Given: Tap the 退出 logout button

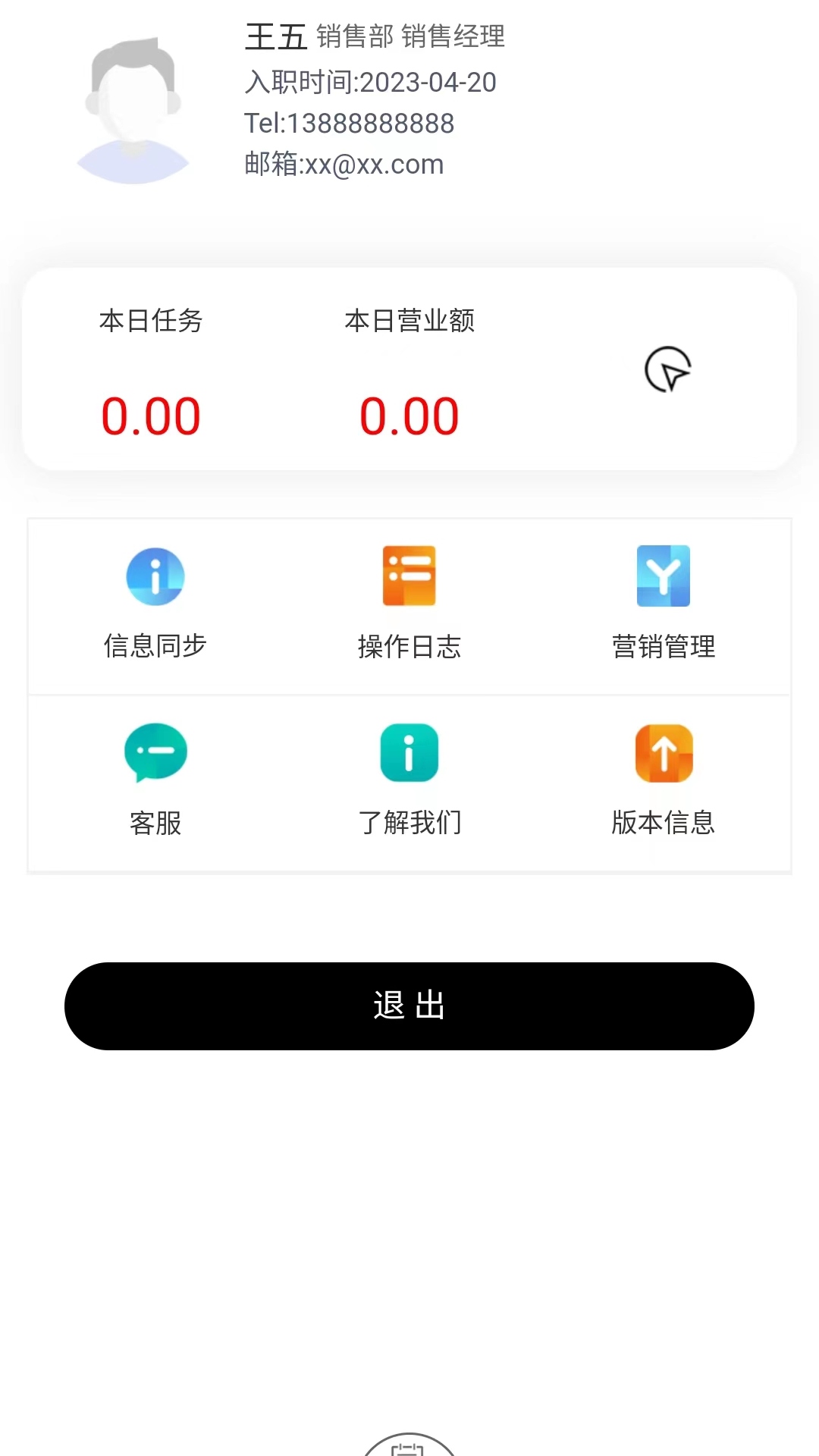Looking at the screenshot, I should pyautogui.click(x=409, y=1006).
